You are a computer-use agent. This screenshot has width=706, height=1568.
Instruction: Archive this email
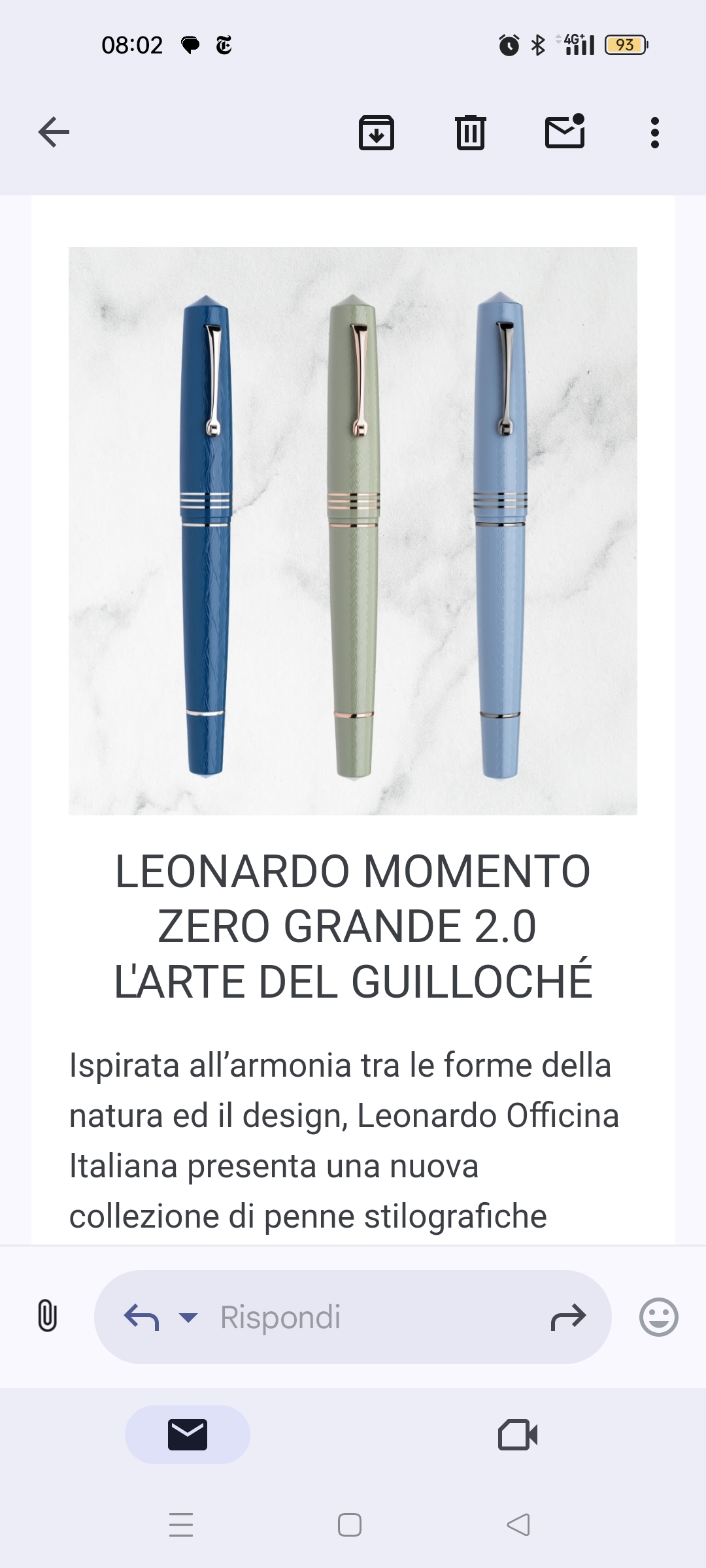click(377, 133)
